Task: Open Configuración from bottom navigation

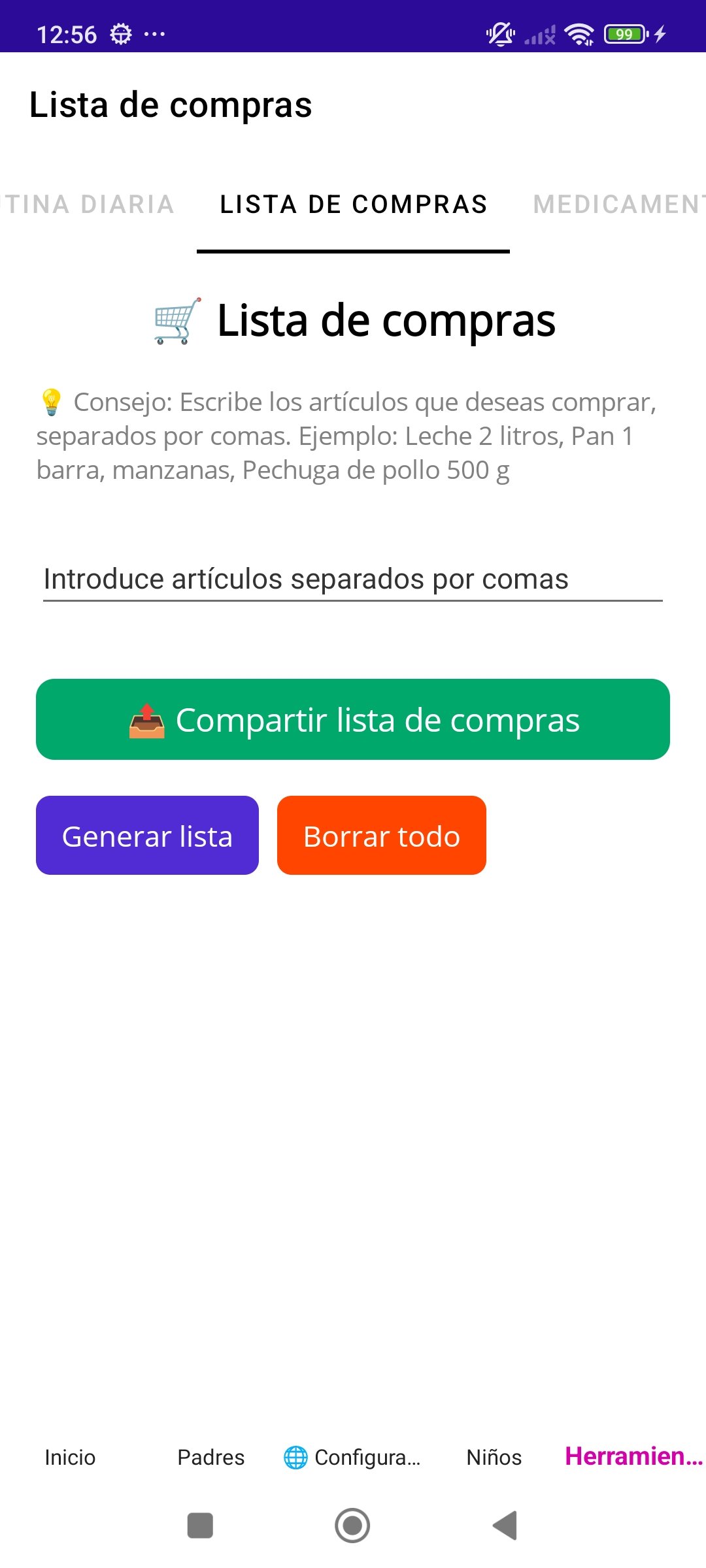Action: tap(353, 1457)
